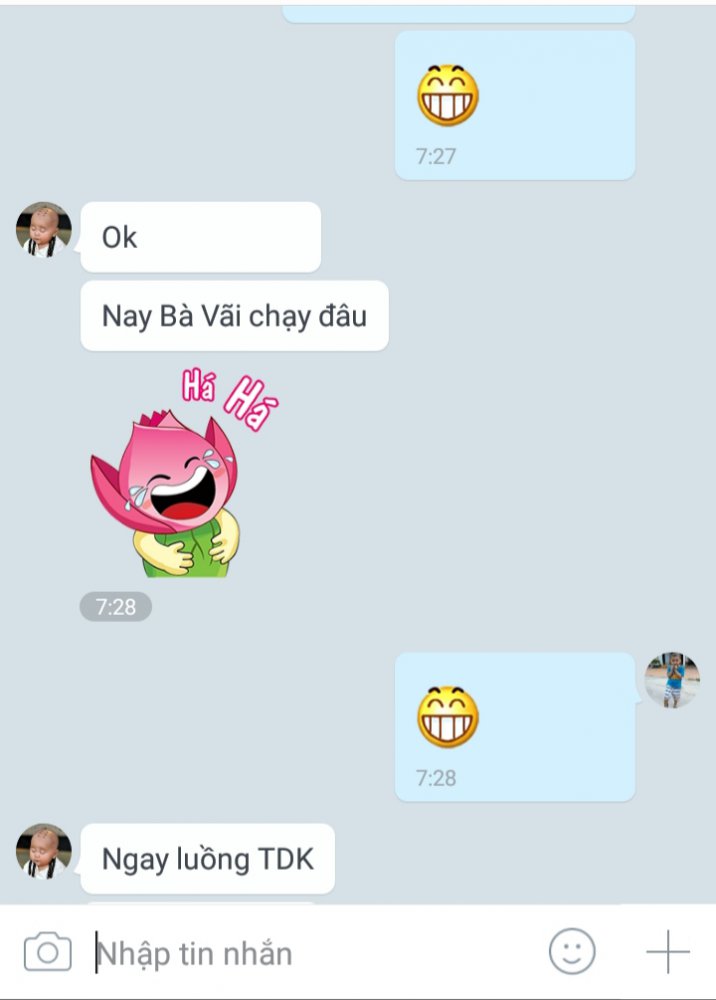Viewport: 716px width, 1000px height.
Task: Tap the 'Nhập tin nhắn' message field
Action: click(x=300, y=953)
